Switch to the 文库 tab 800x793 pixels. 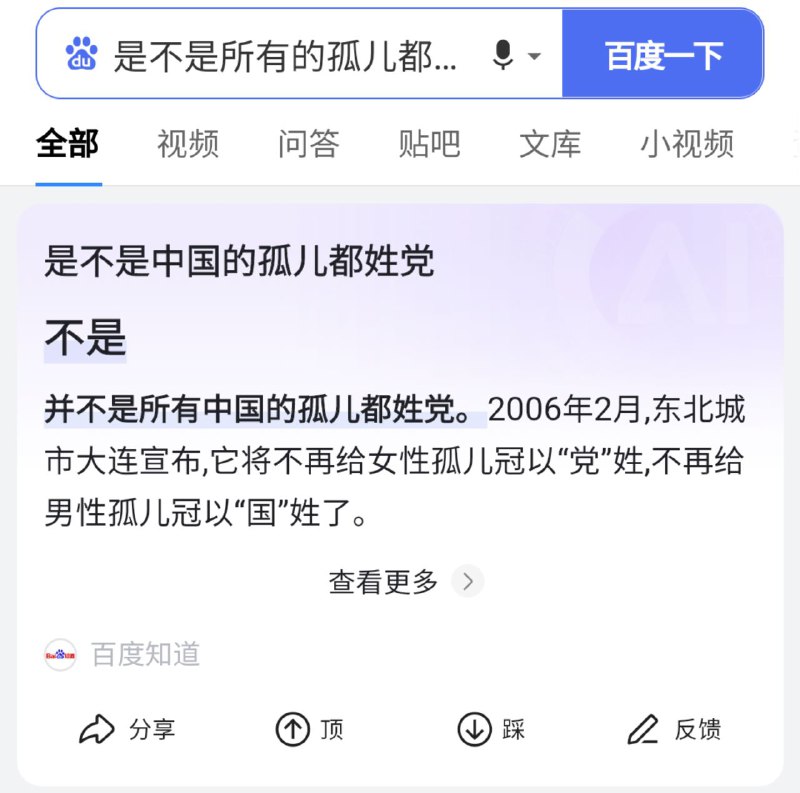pyautogui.click(x=550, y=144)
